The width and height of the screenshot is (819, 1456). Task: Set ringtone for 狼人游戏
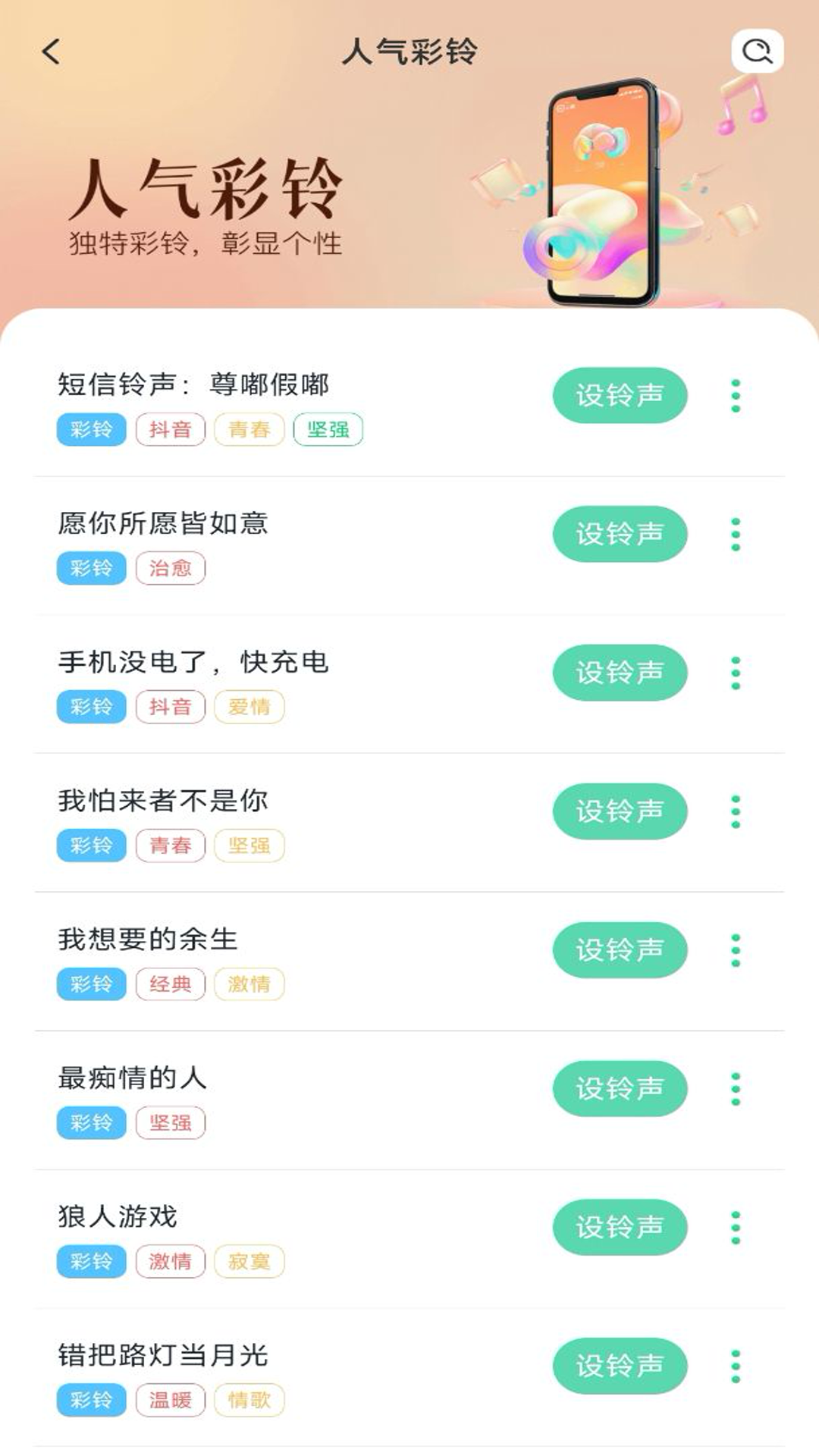click(620, 1227)
